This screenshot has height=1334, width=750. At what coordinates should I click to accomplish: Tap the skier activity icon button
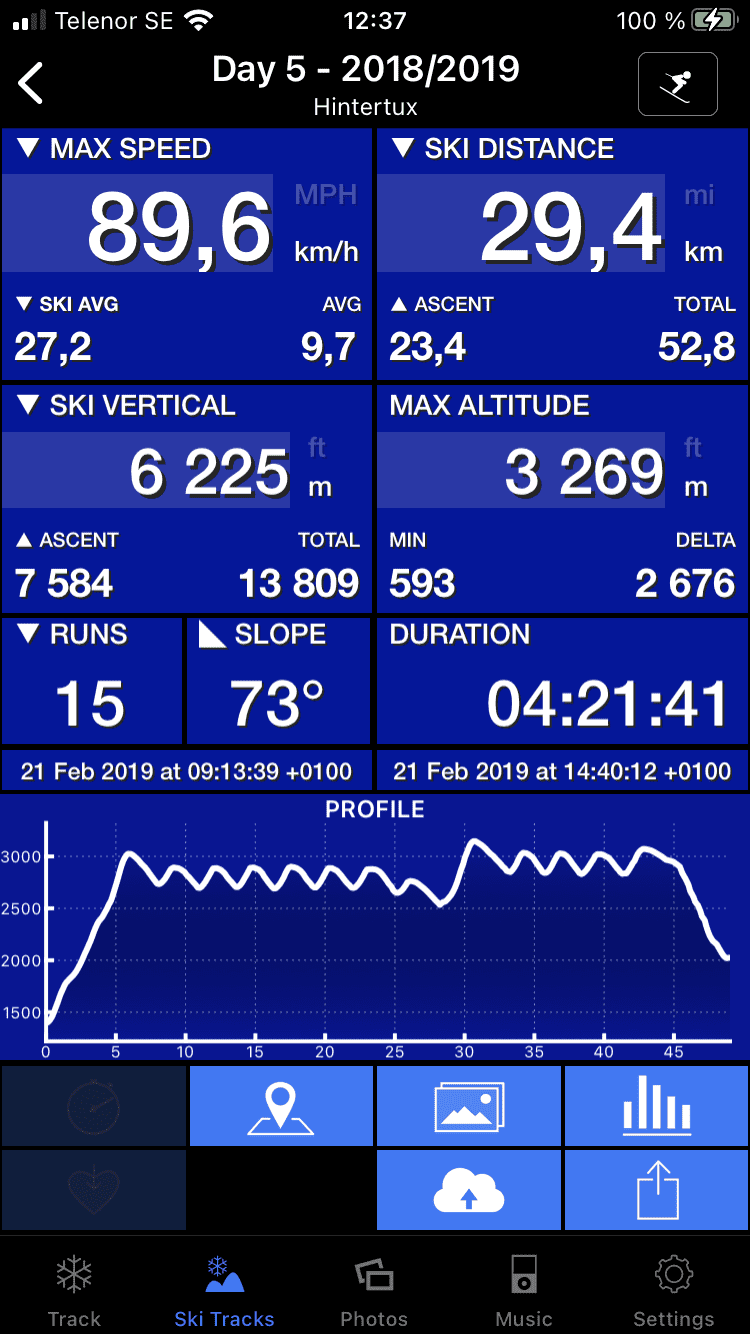point(677,84)
